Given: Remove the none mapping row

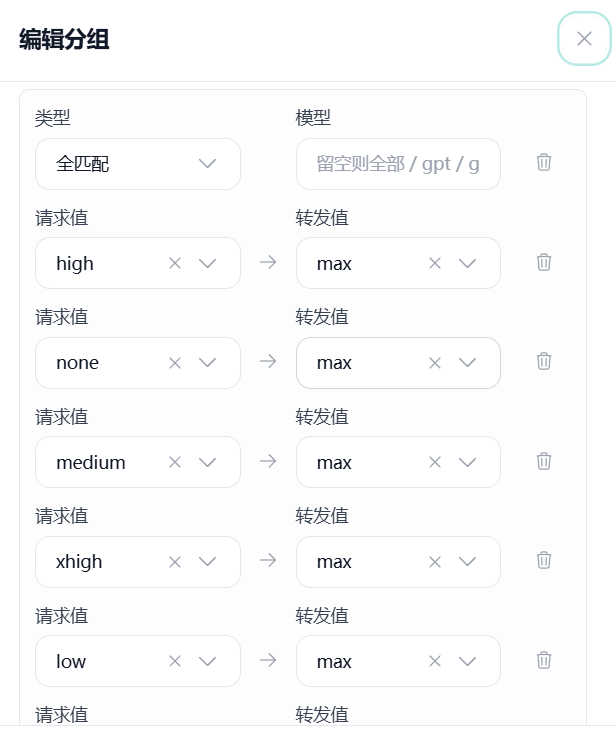Looking at the screenshot, I should 544,362.
